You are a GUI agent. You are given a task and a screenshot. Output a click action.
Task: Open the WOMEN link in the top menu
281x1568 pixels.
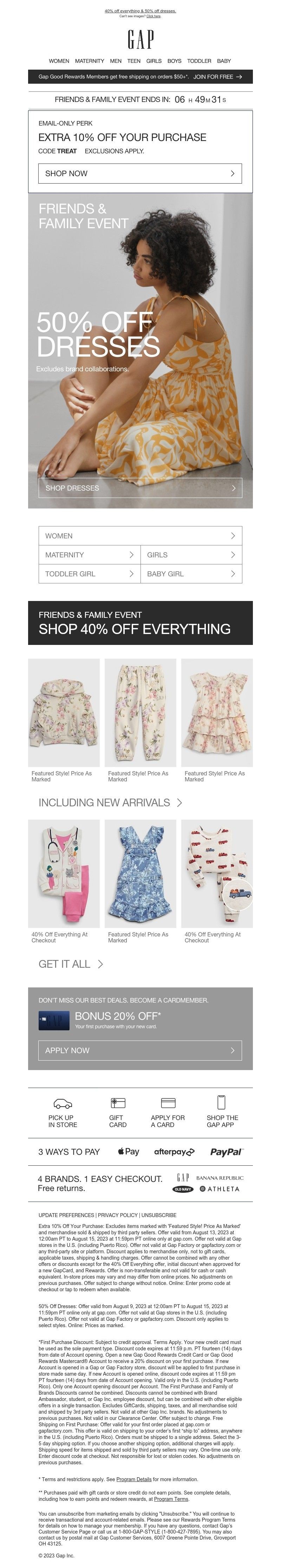(x=59, y=61)
